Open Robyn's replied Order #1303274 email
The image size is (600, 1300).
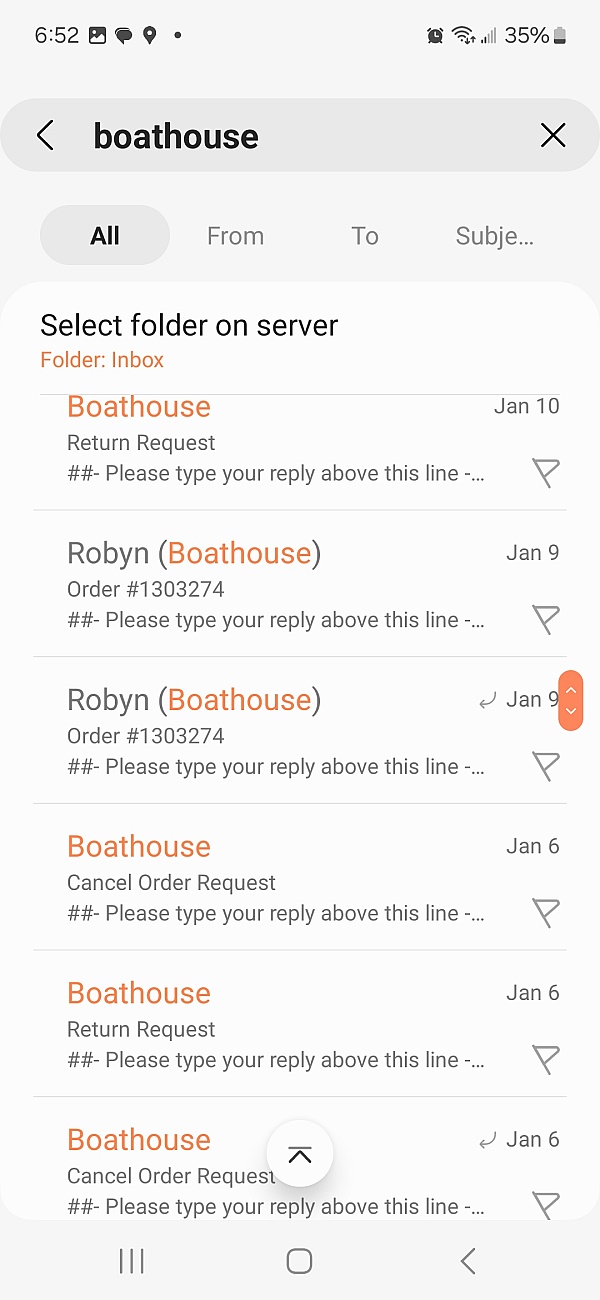pyautogui.click(x=300, y=730)
